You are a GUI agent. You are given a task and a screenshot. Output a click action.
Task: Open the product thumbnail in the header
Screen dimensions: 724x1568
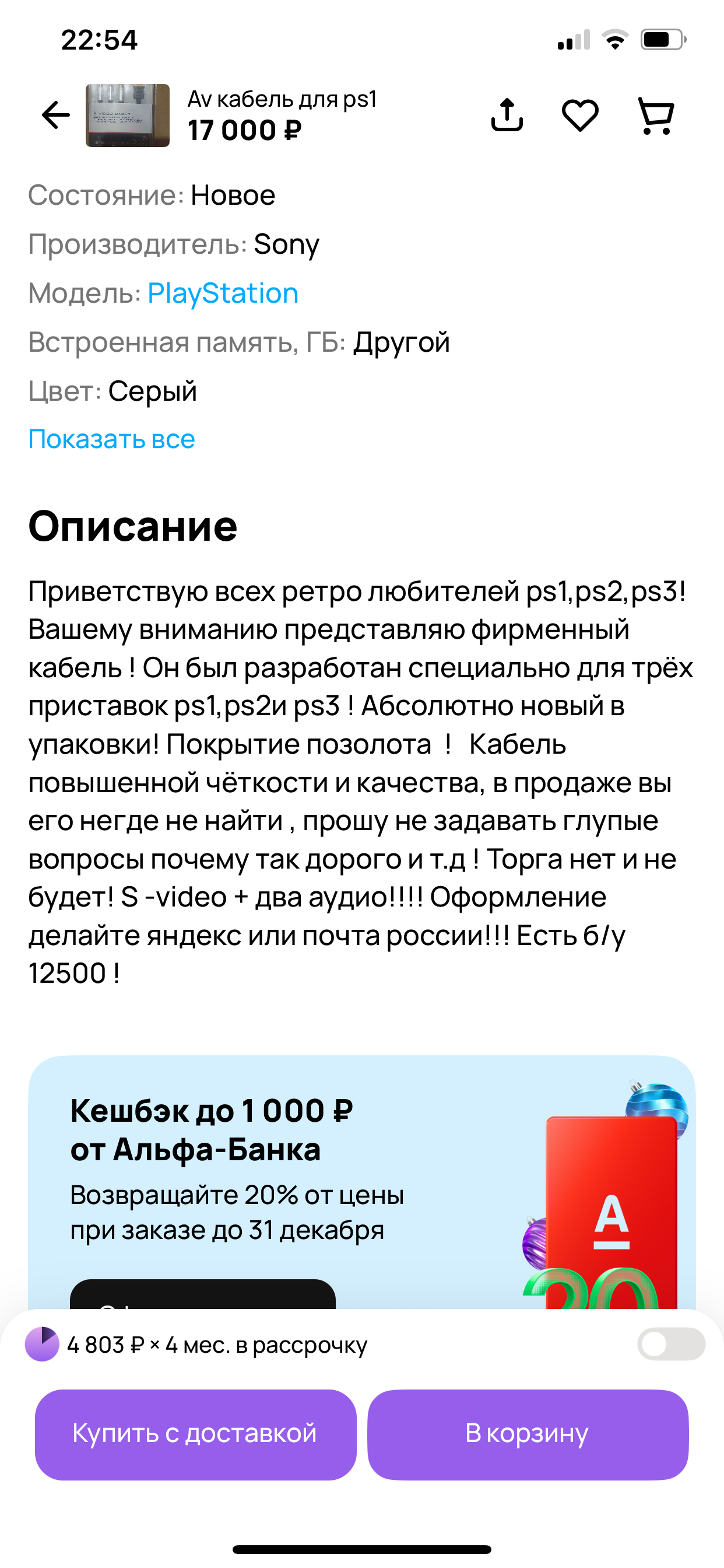click(128, 115)
